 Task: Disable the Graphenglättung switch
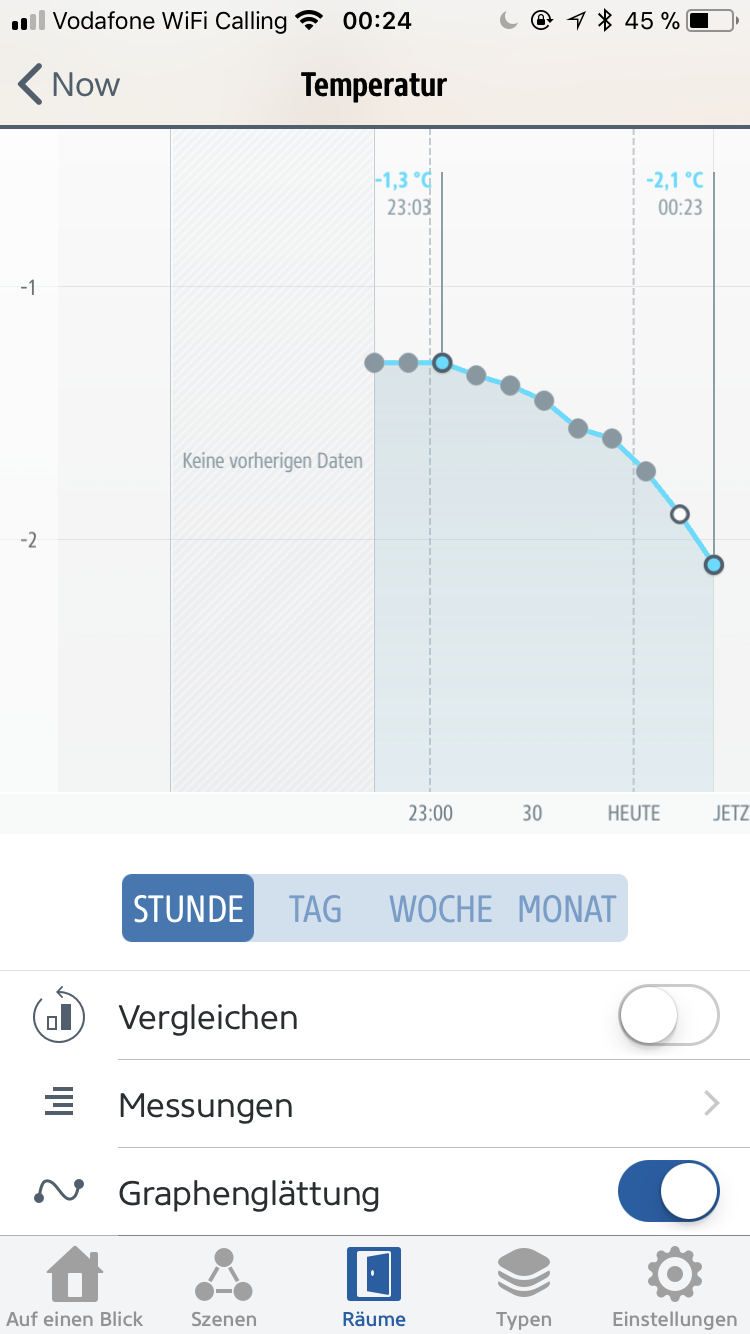pyautogui.click(x=668, y=1192)
